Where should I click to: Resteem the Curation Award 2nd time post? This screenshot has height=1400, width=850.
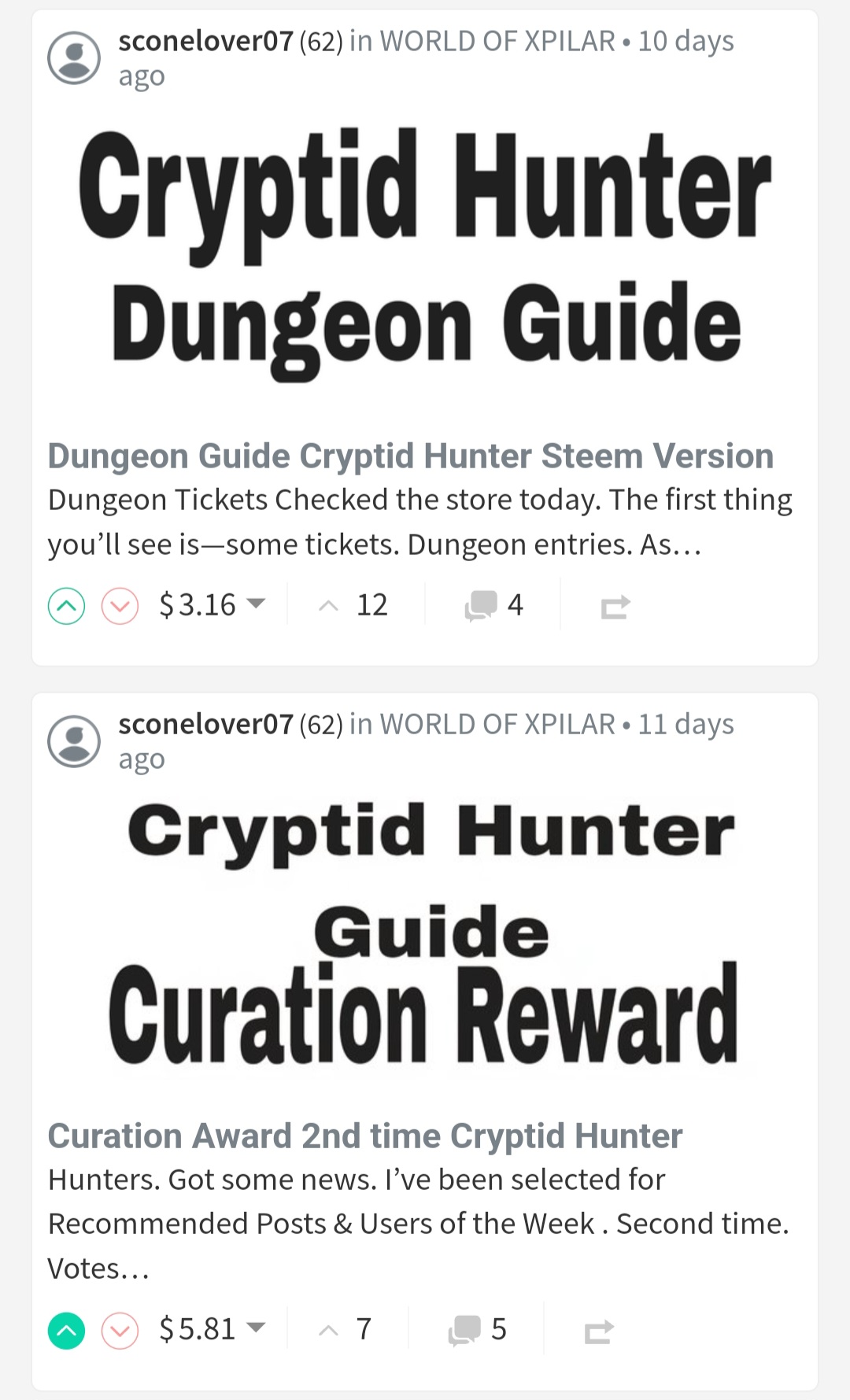coord(598,1331)
